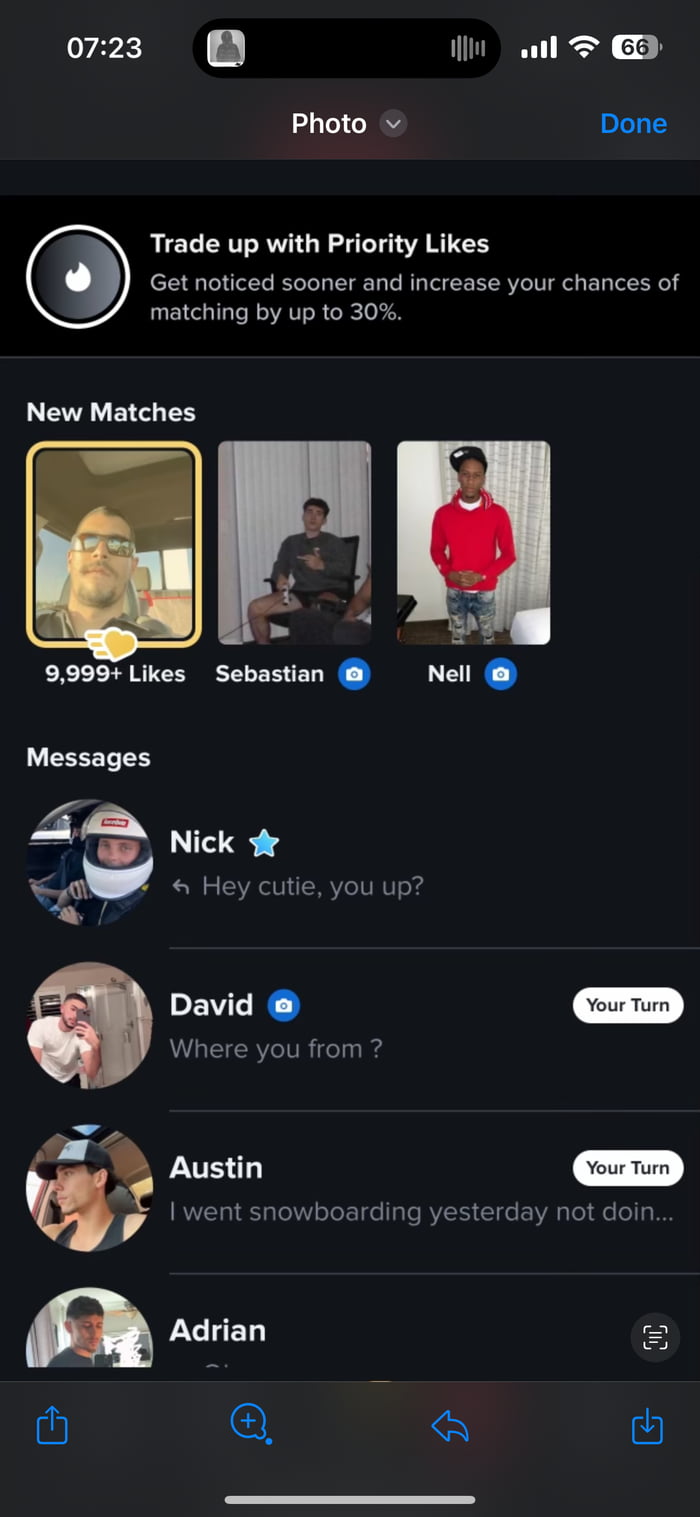
Task: Reply to this photo
Action: click(449, 1425)
